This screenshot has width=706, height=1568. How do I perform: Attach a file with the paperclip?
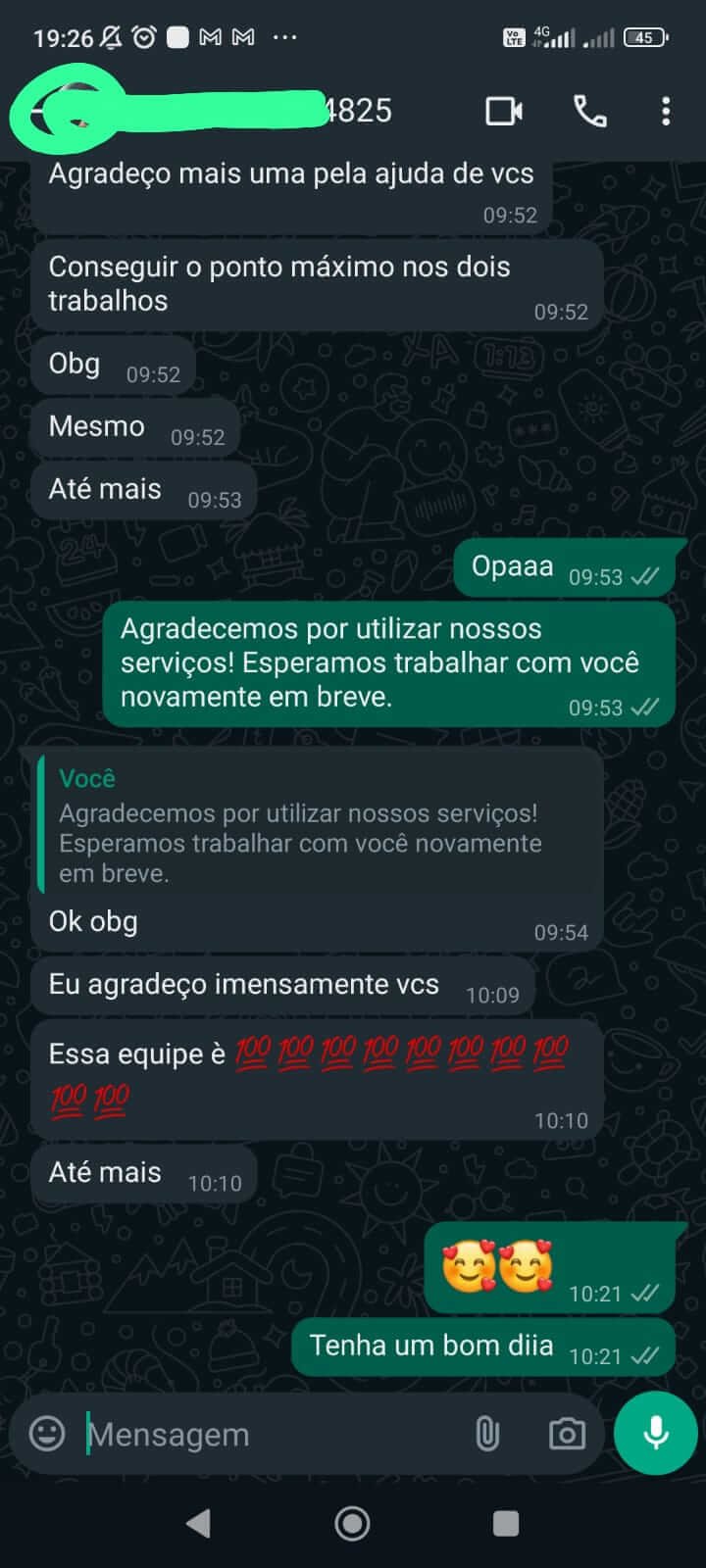tap(486, 1434)
